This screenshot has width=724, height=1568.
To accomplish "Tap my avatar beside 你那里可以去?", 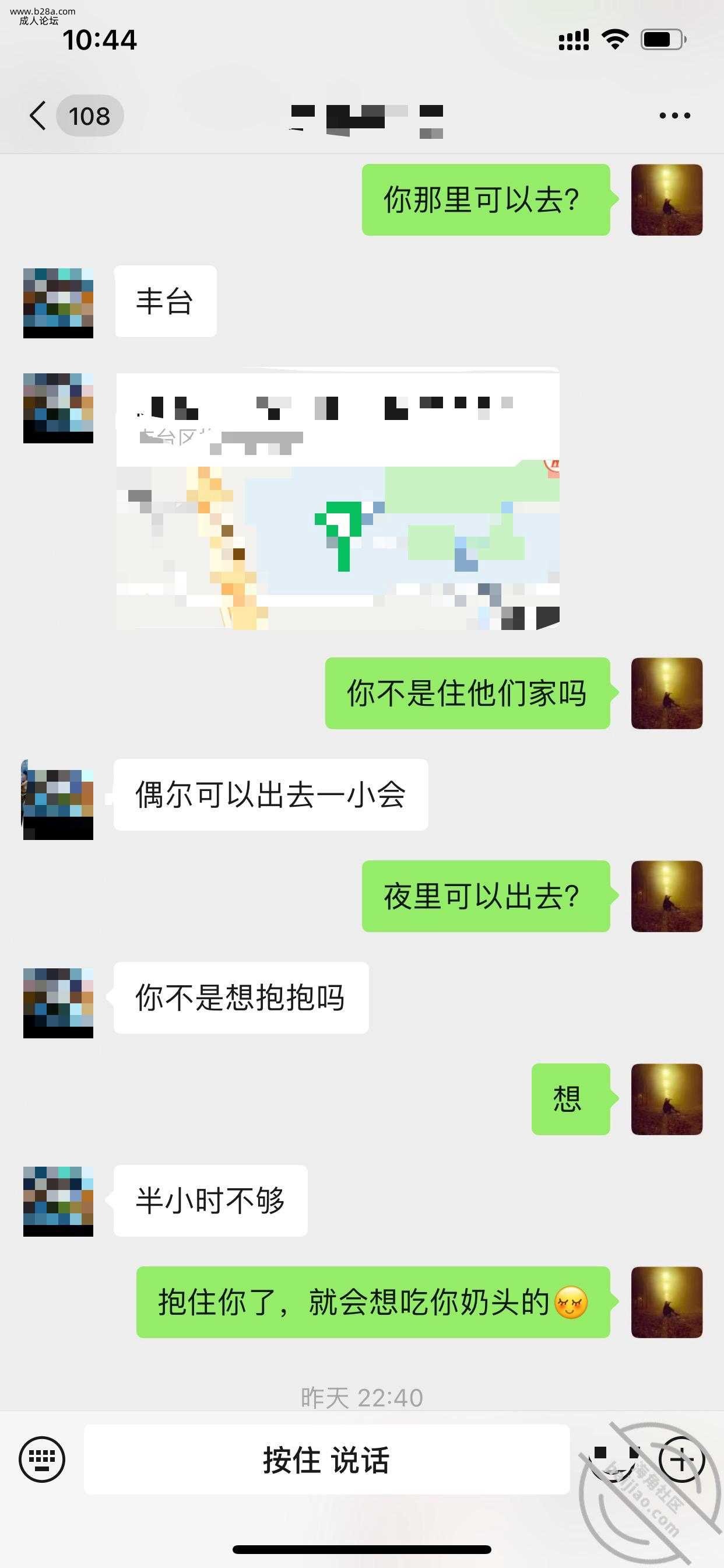I will (x=667, y=199).
